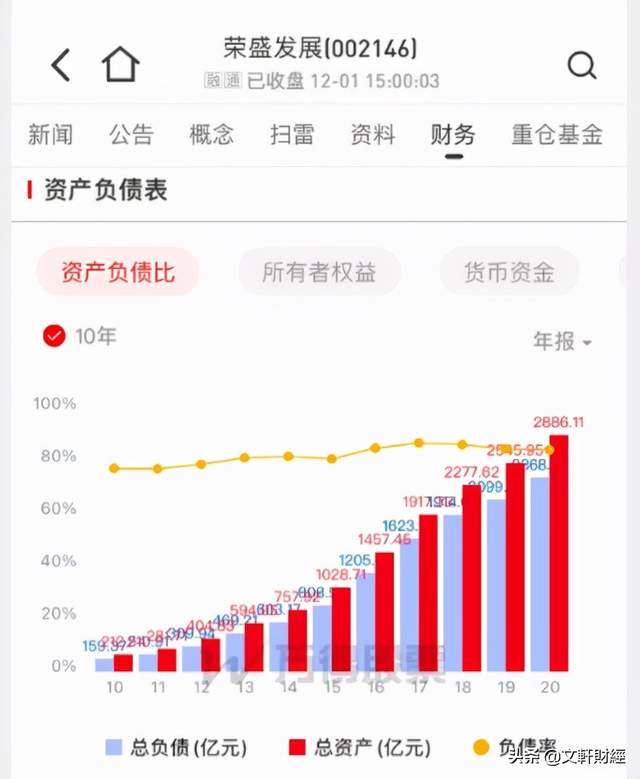Switch to the 资料 tab
Screen dimensions: 640x779
[x=373, y=135]
